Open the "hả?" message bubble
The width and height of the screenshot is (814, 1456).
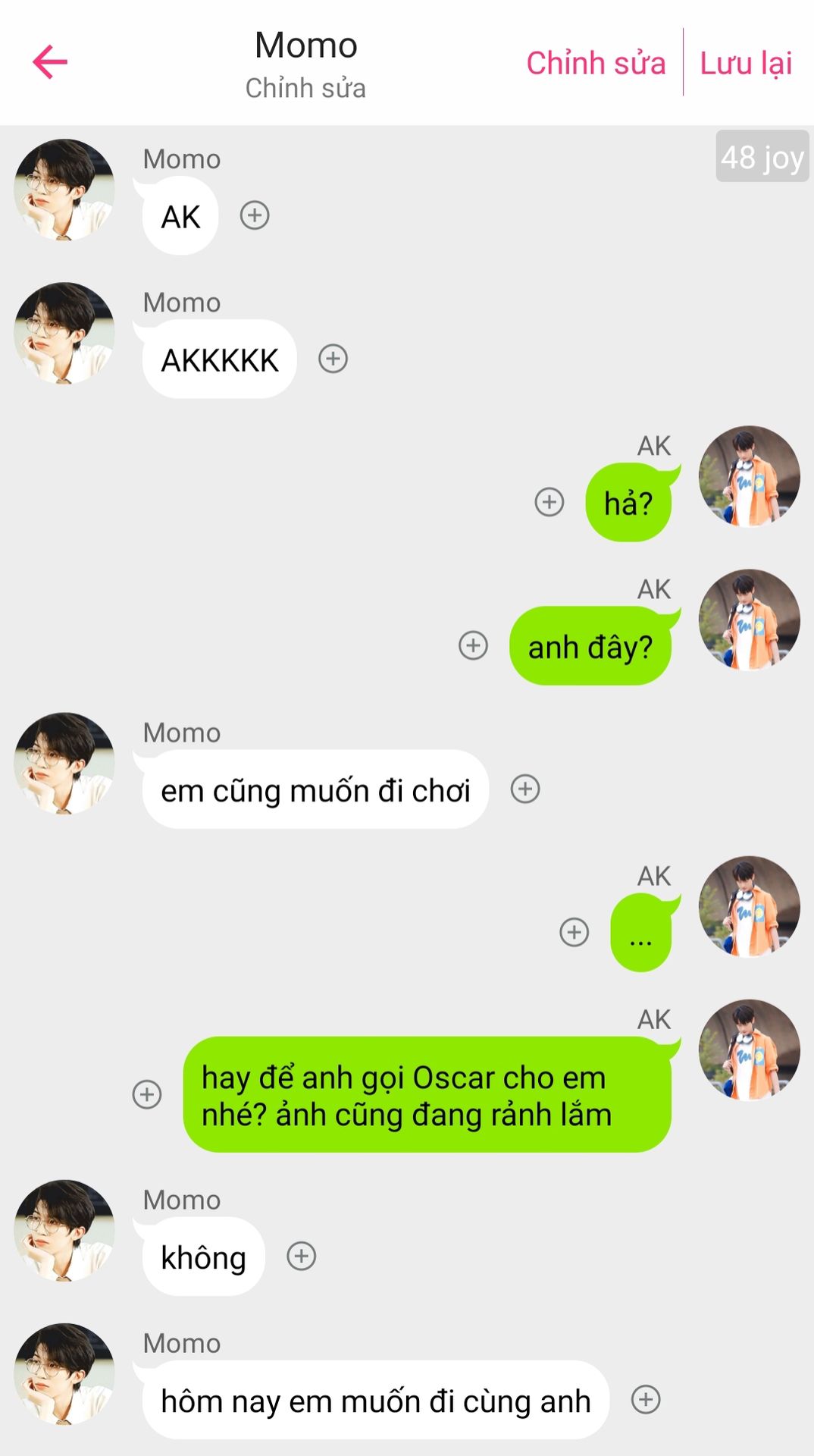point(628,503)
